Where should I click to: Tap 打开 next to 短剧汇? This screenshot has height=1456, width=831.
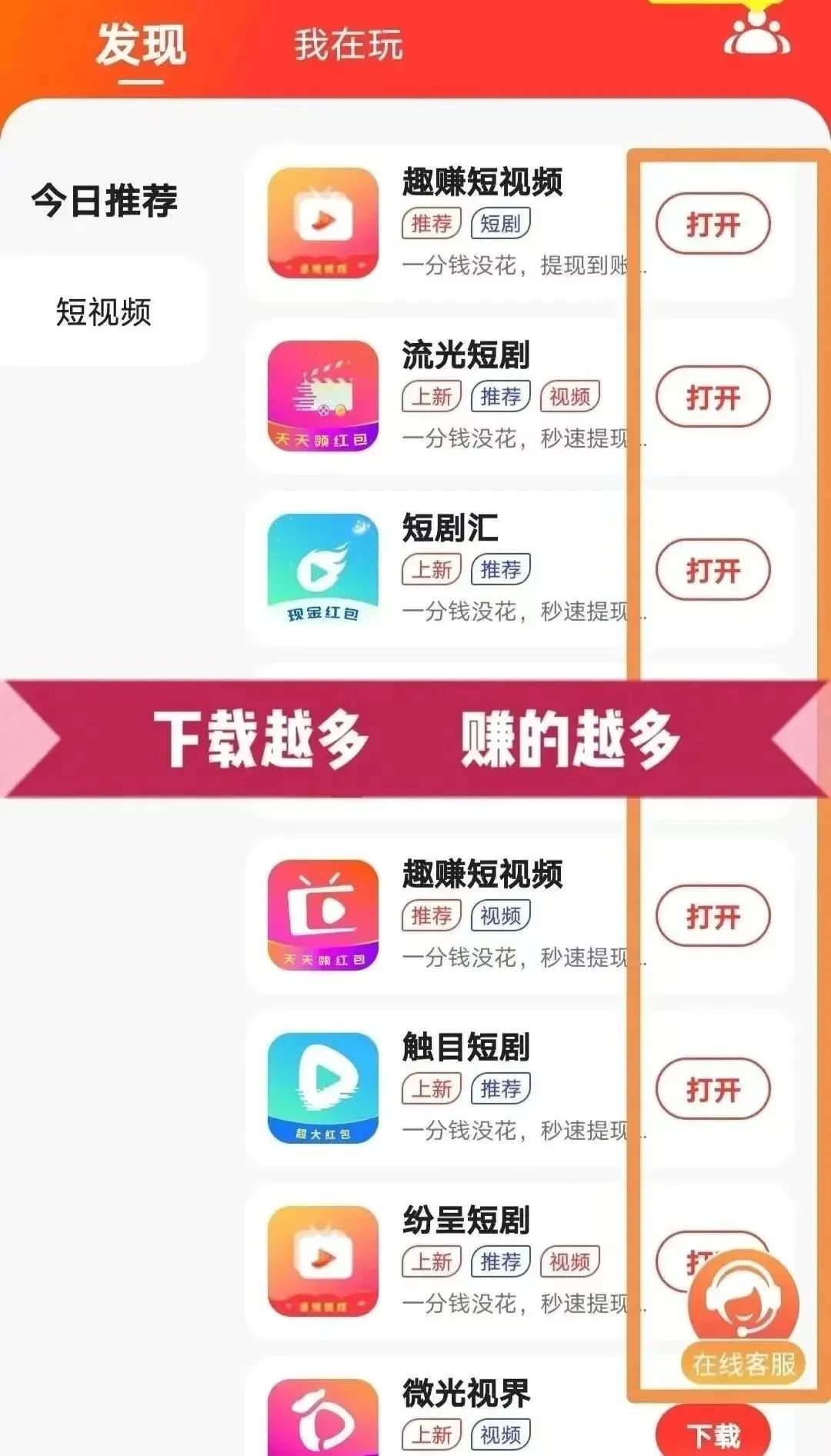click(x=713, y=571)
